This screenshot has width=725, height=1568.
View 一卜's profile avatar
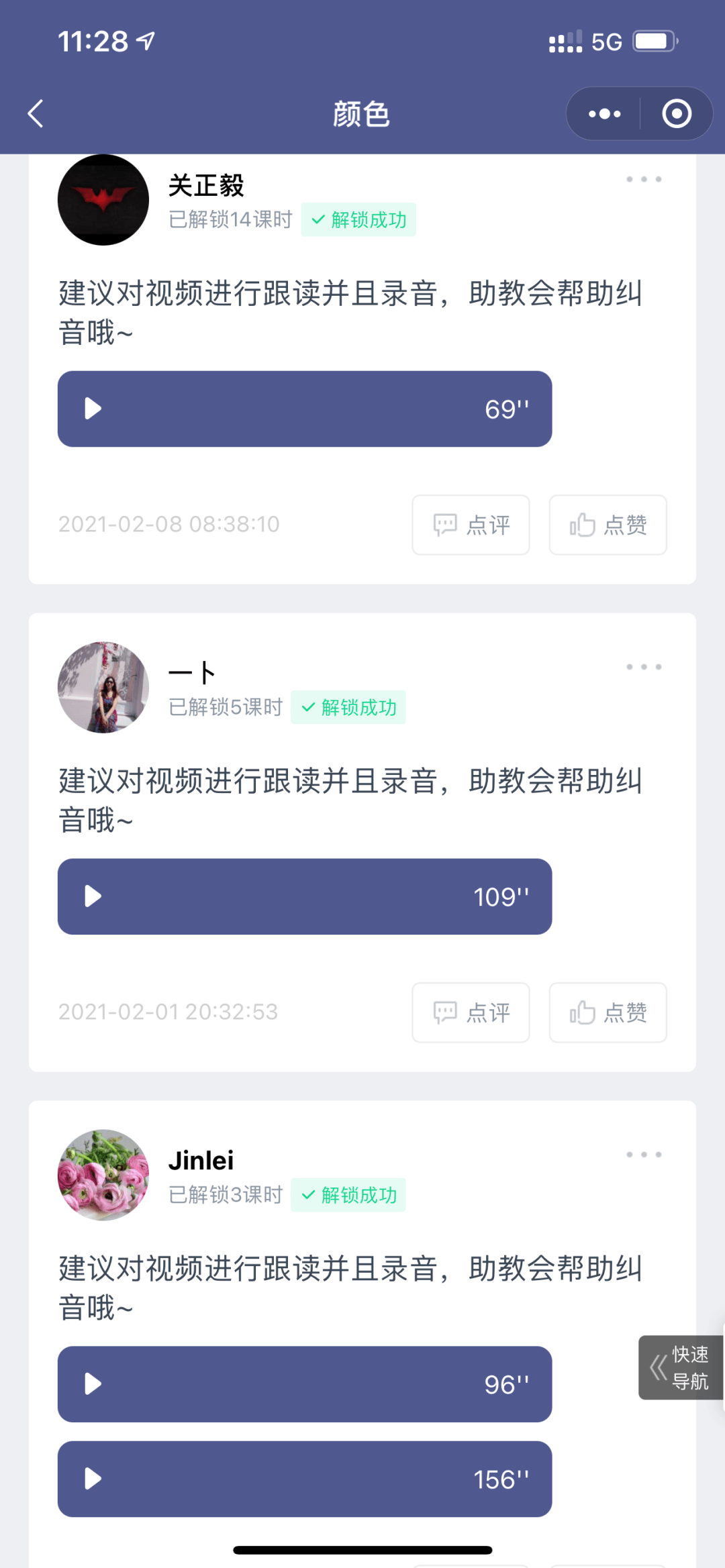coord(103,687)
